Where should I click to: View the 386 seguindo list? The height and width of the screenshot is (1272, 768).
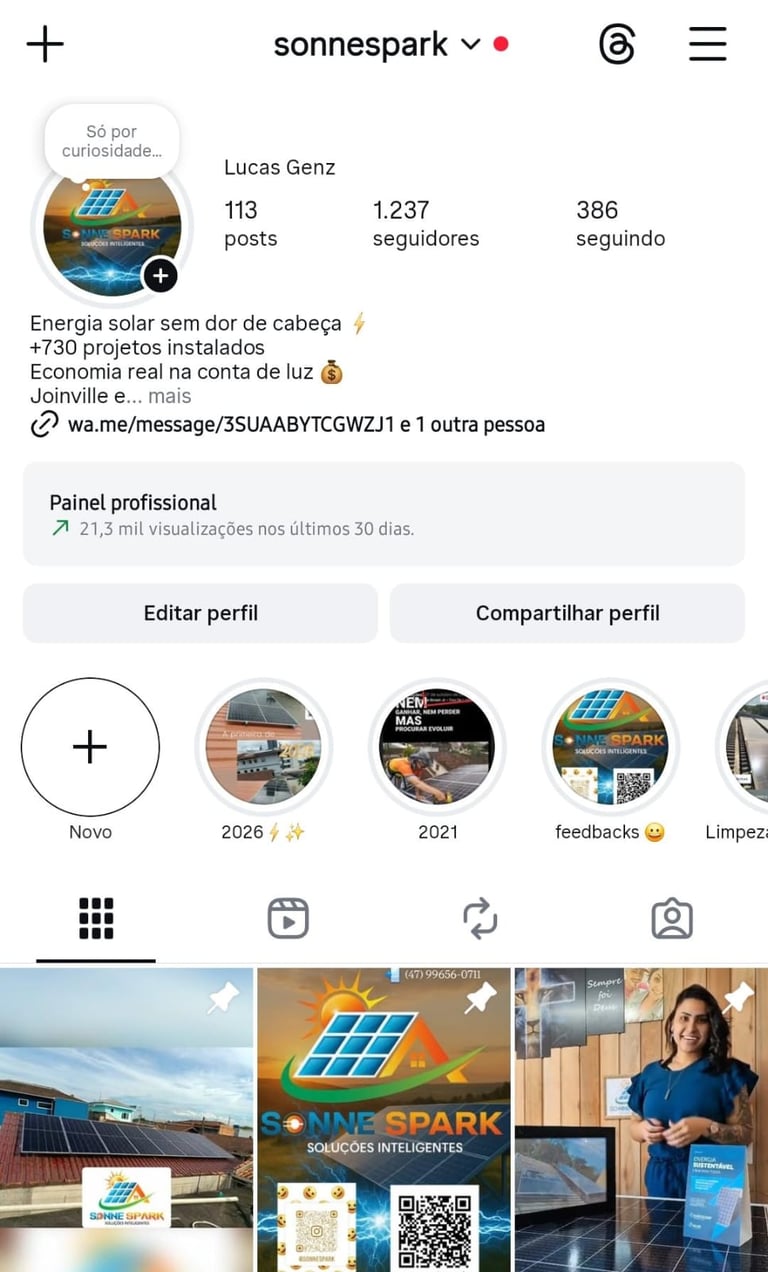[620, 223]
